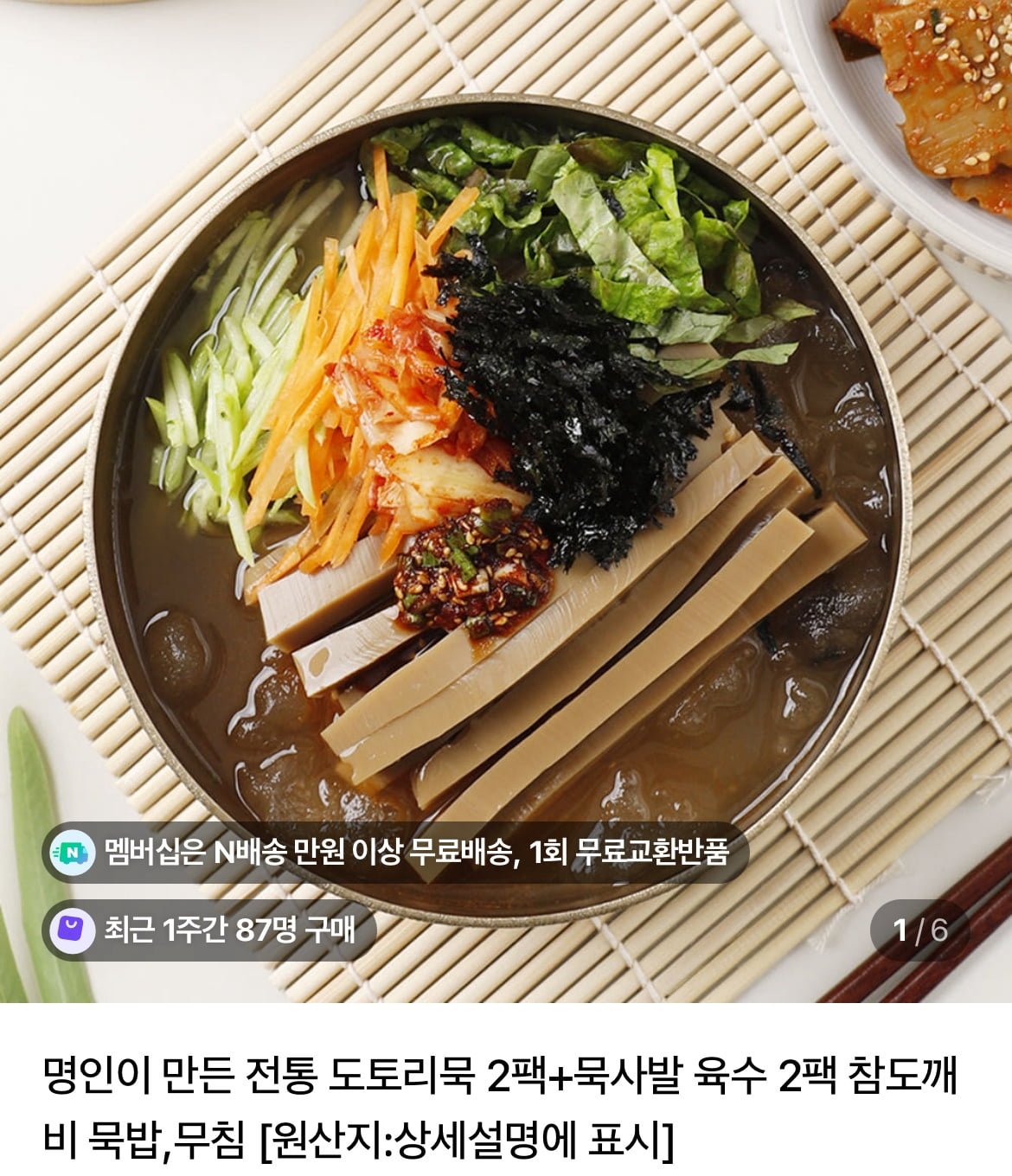Tap the 멤버십 N배송 무료배송 benefit badge
The height and width of the screenshot is (1176, 1012).
tap(396, 853)
